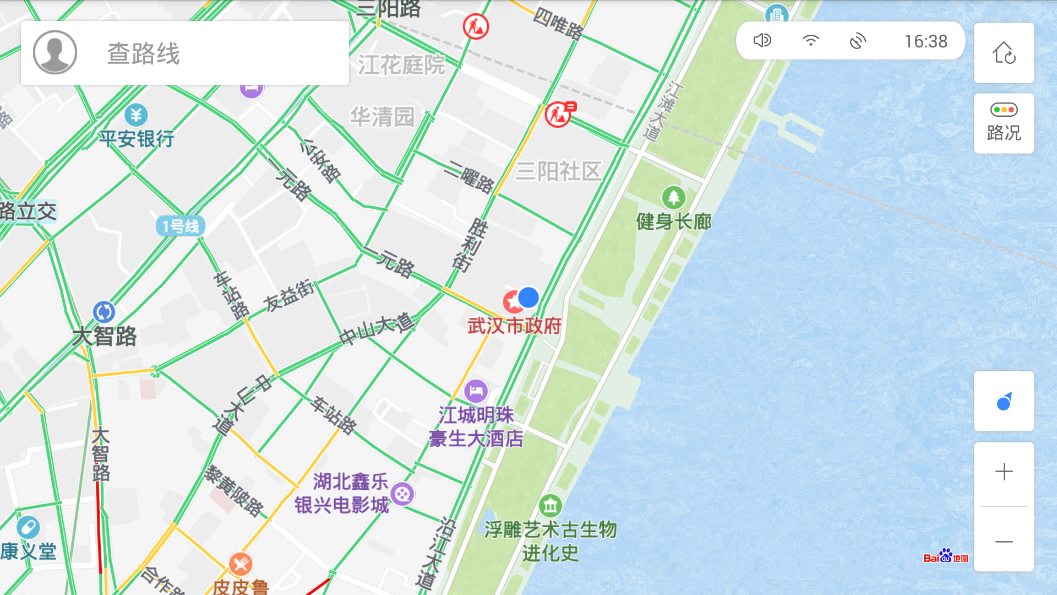Toggle the 路况 traffic layer
1057x595 pixels.
click(x=1004, y=123)
